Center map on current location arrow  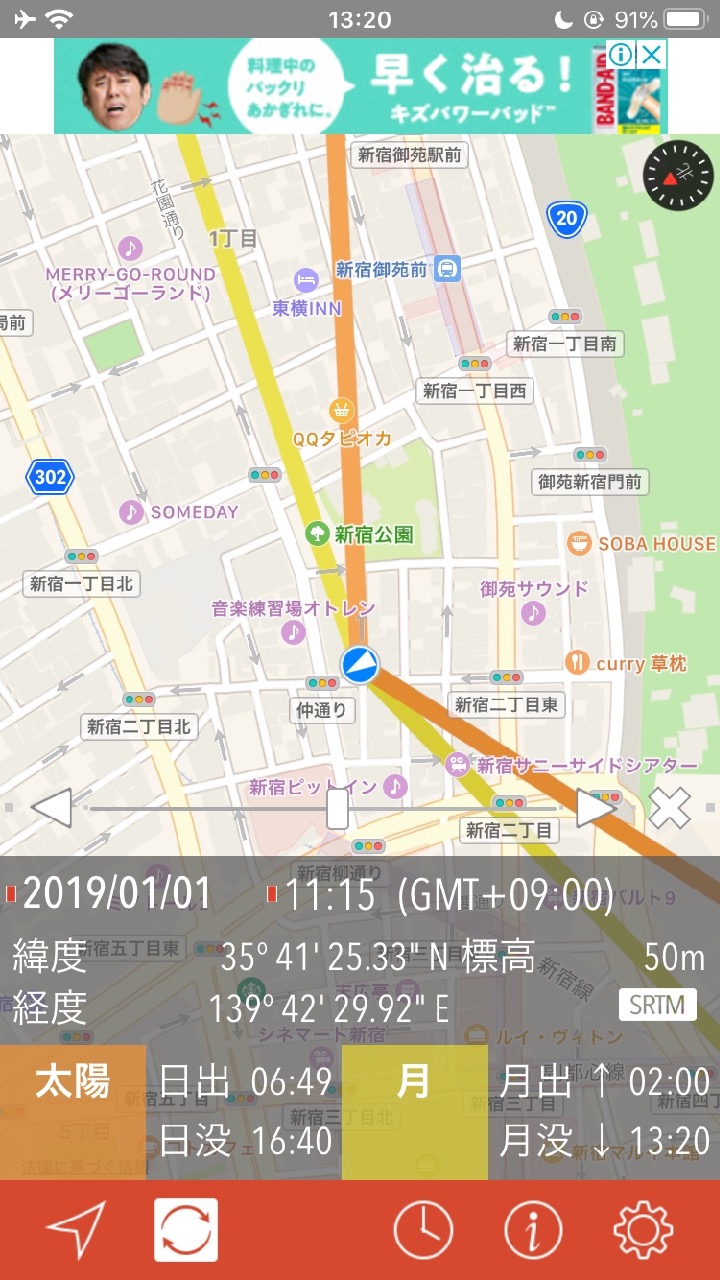pyautogui.click(x=75, y=1229)
